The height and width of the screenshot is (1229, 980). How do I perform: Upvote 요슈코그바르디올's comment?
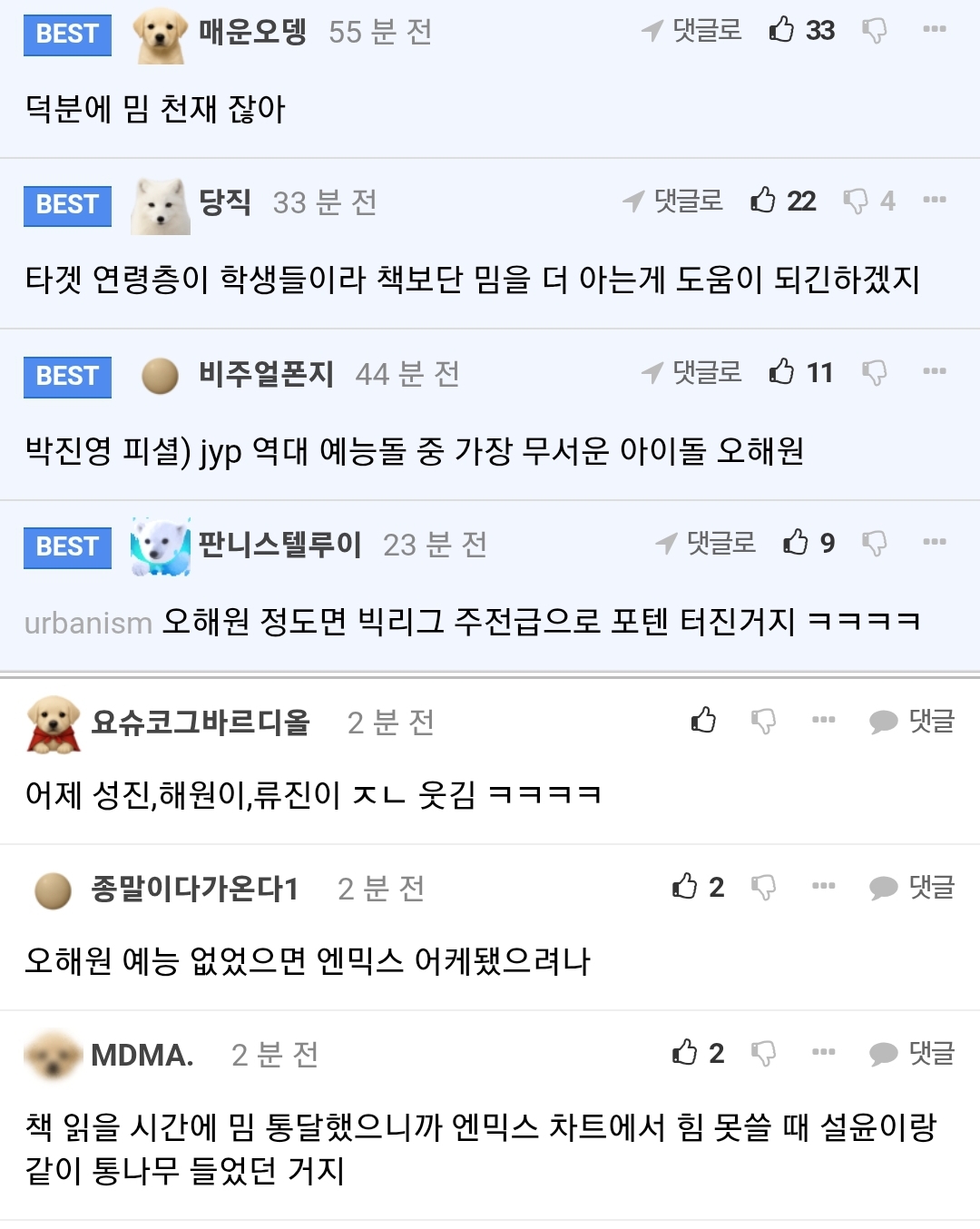coord(704,721)
